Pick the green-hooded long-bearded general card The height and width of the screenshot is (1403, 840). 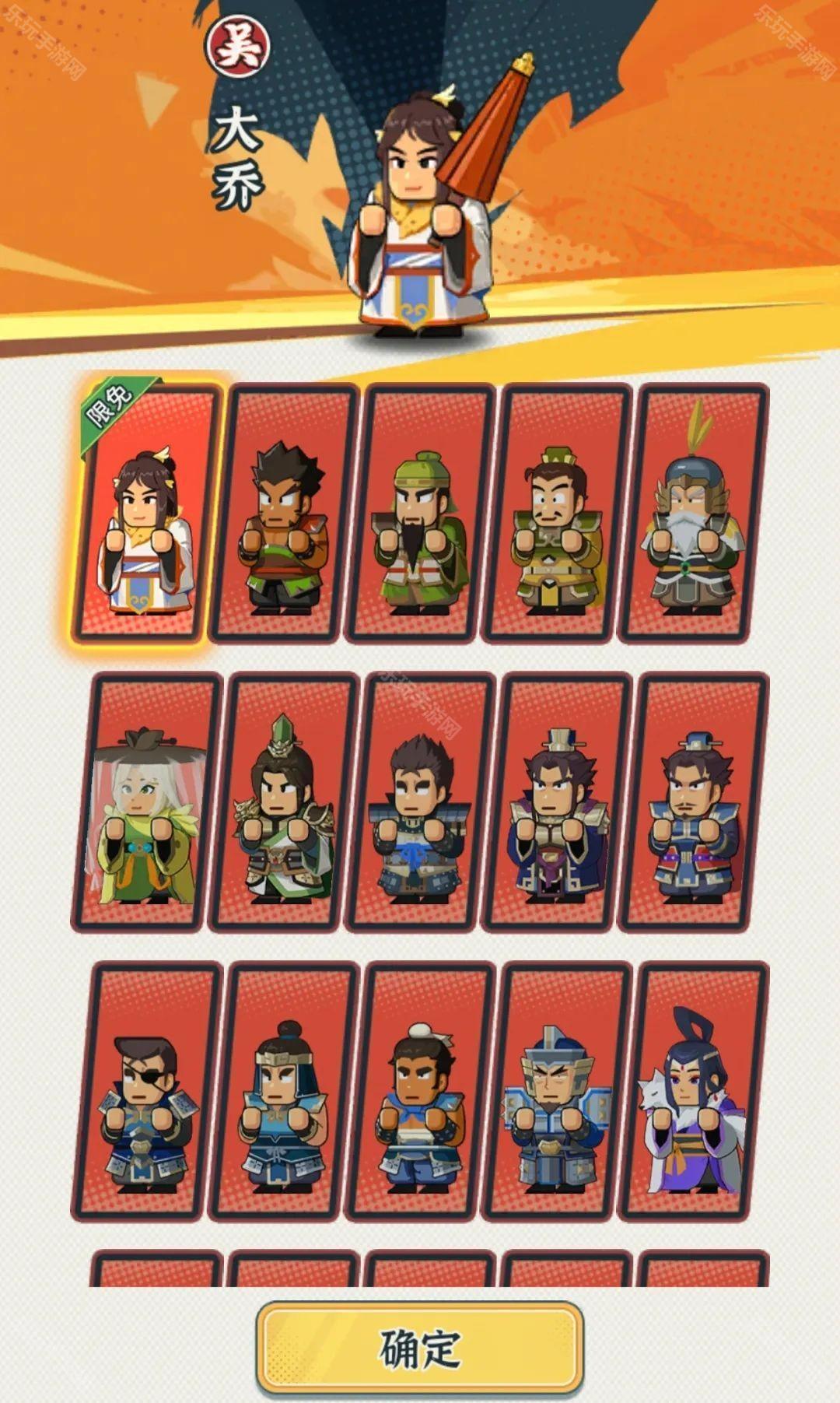(420, 515)
